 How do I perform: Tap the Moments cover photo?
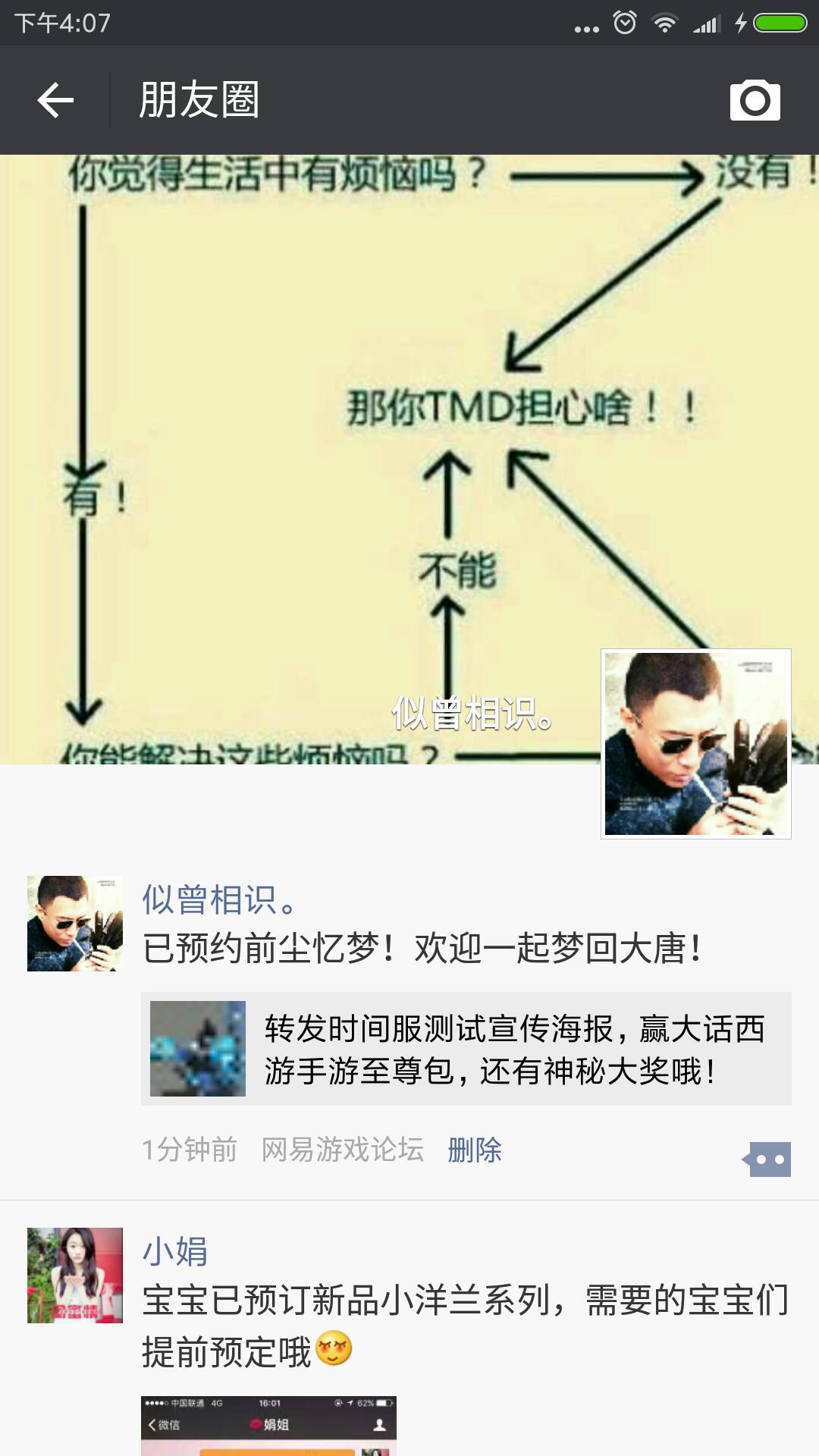(x=303, y=455)
